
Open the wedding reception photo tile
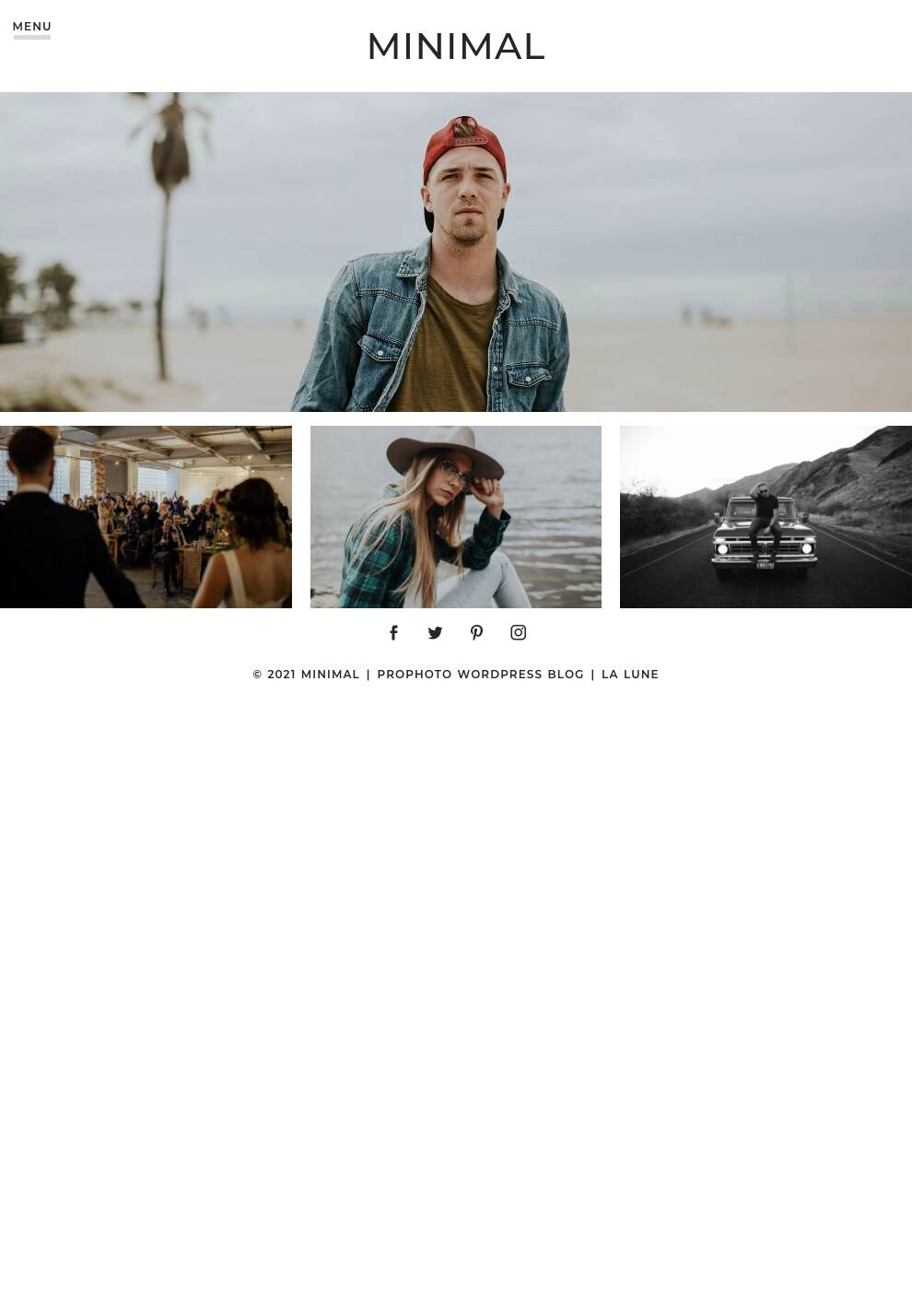coord(146,516)
